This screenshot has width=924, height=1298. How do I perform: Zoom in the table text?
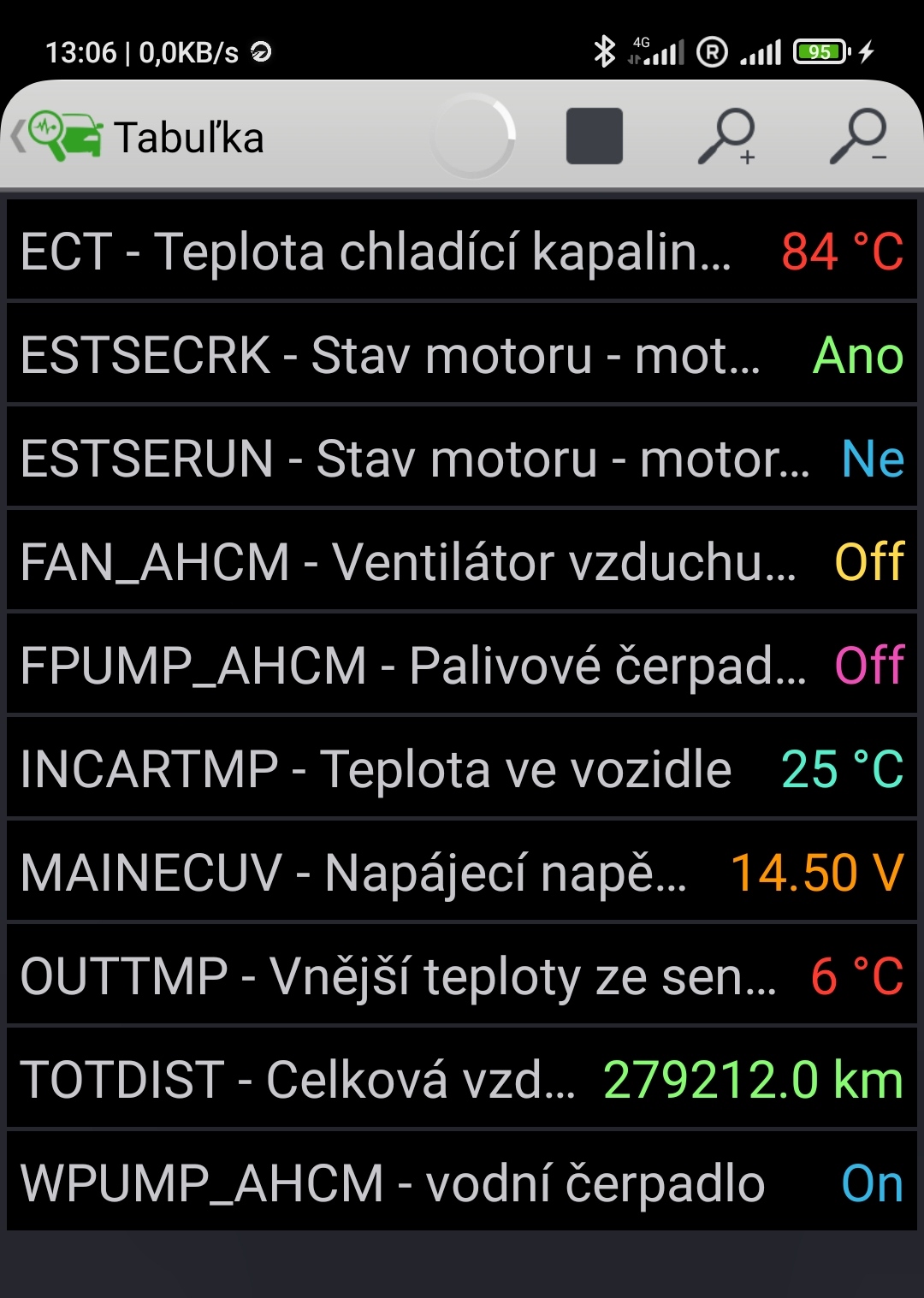pyautogui.click(x=727, y=137)
